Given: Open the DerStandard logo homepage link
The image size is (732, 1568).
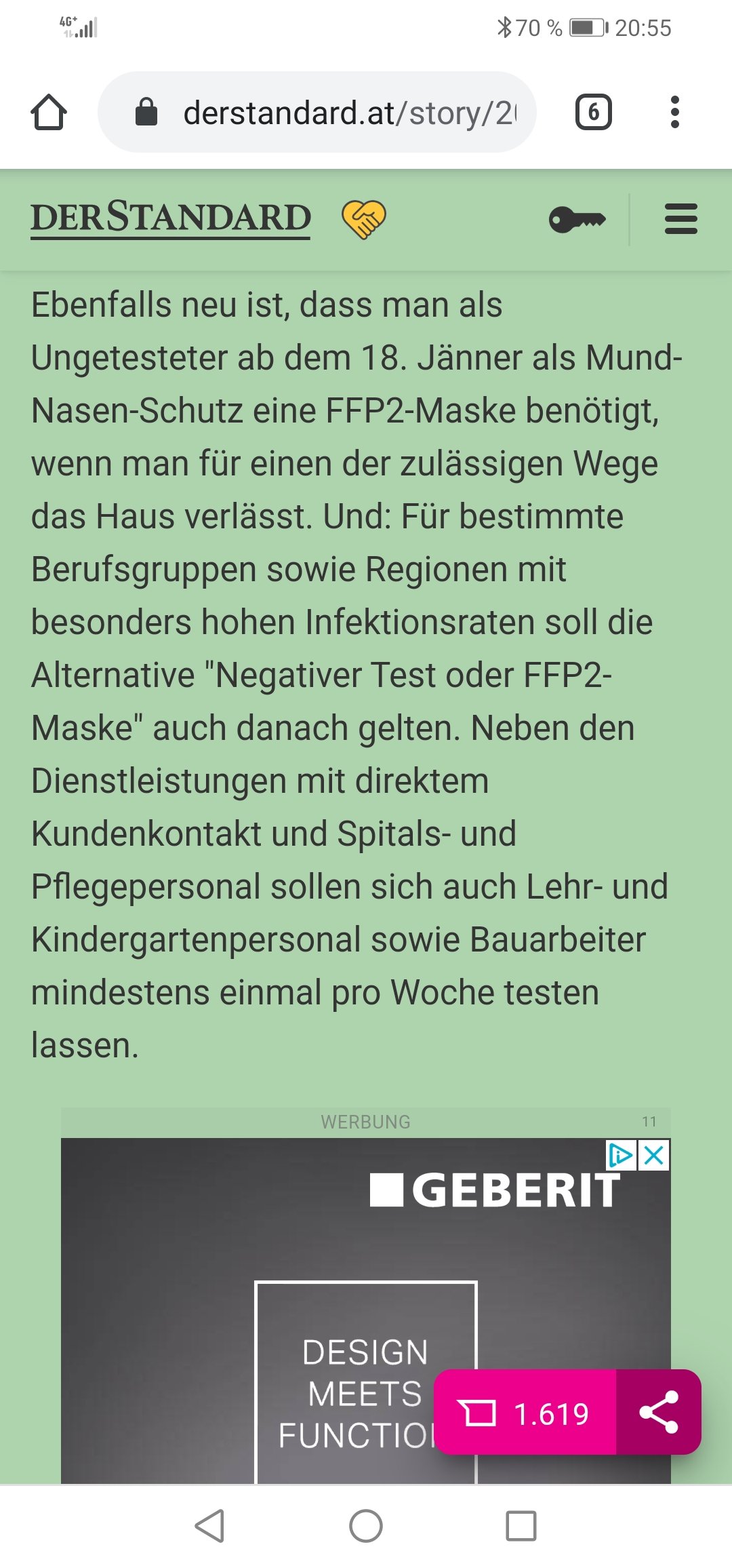Looking at the screenshot, I should click(171, 219).
